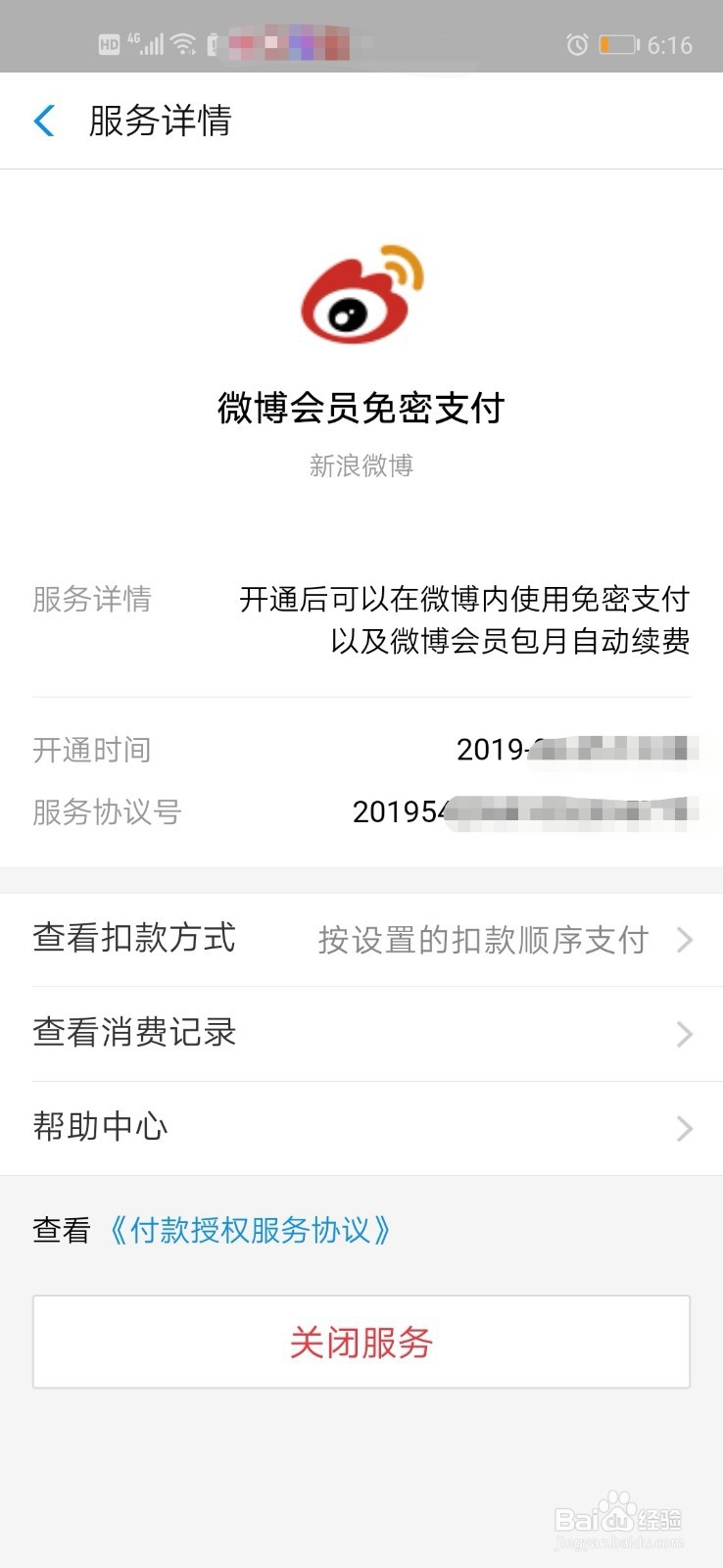Viewport: 723px width, 1568px height.
Task: Expand the 查看消费记录 row chevron
Action: [685, 1034]
